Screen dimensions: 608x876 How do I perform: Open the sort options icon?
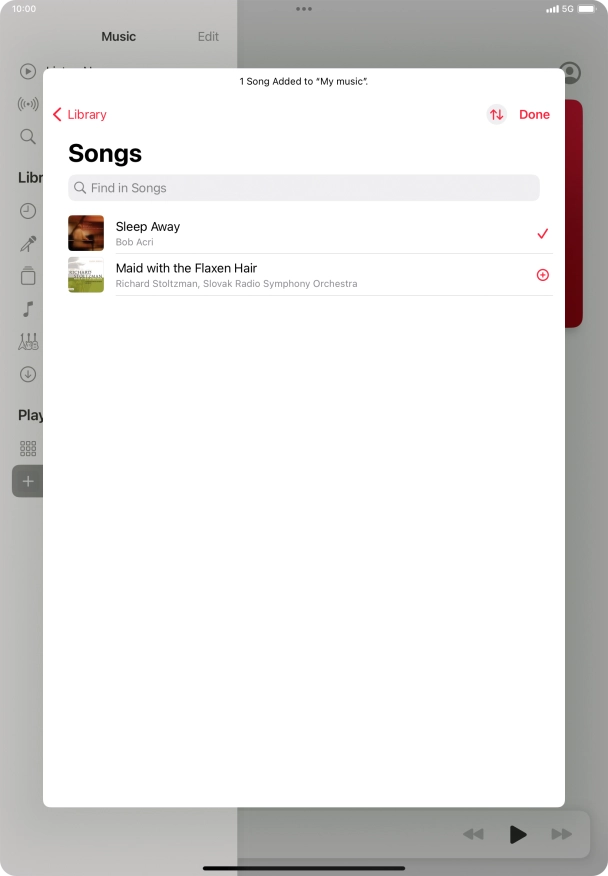pos(496,114)
